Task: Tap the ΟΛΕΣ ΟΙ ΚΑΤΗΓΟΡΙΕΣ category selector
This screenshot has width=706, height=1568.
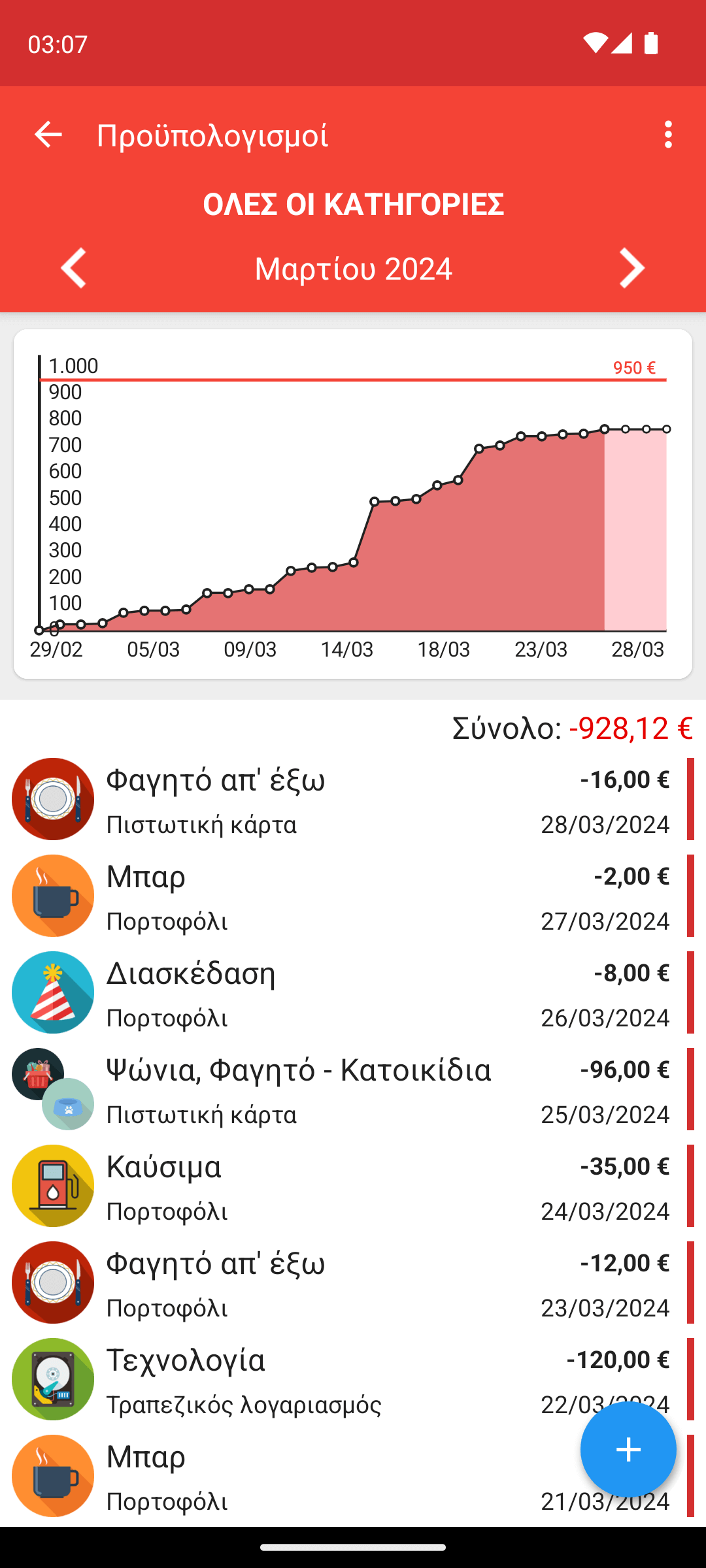Action: (353, 204)
